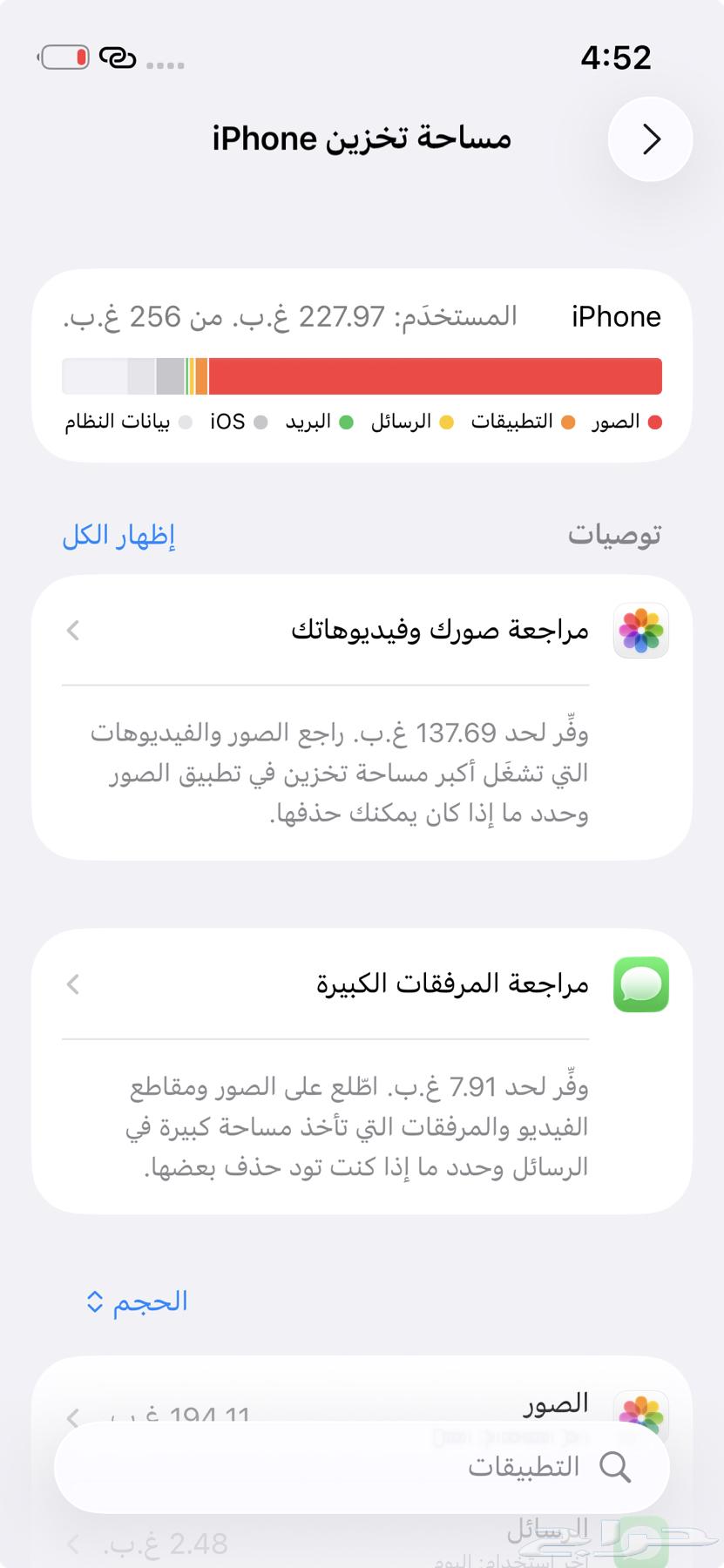Tap the magnifier icon in the search bar
Screen dimensions: 724x1568
(618, 1467)
